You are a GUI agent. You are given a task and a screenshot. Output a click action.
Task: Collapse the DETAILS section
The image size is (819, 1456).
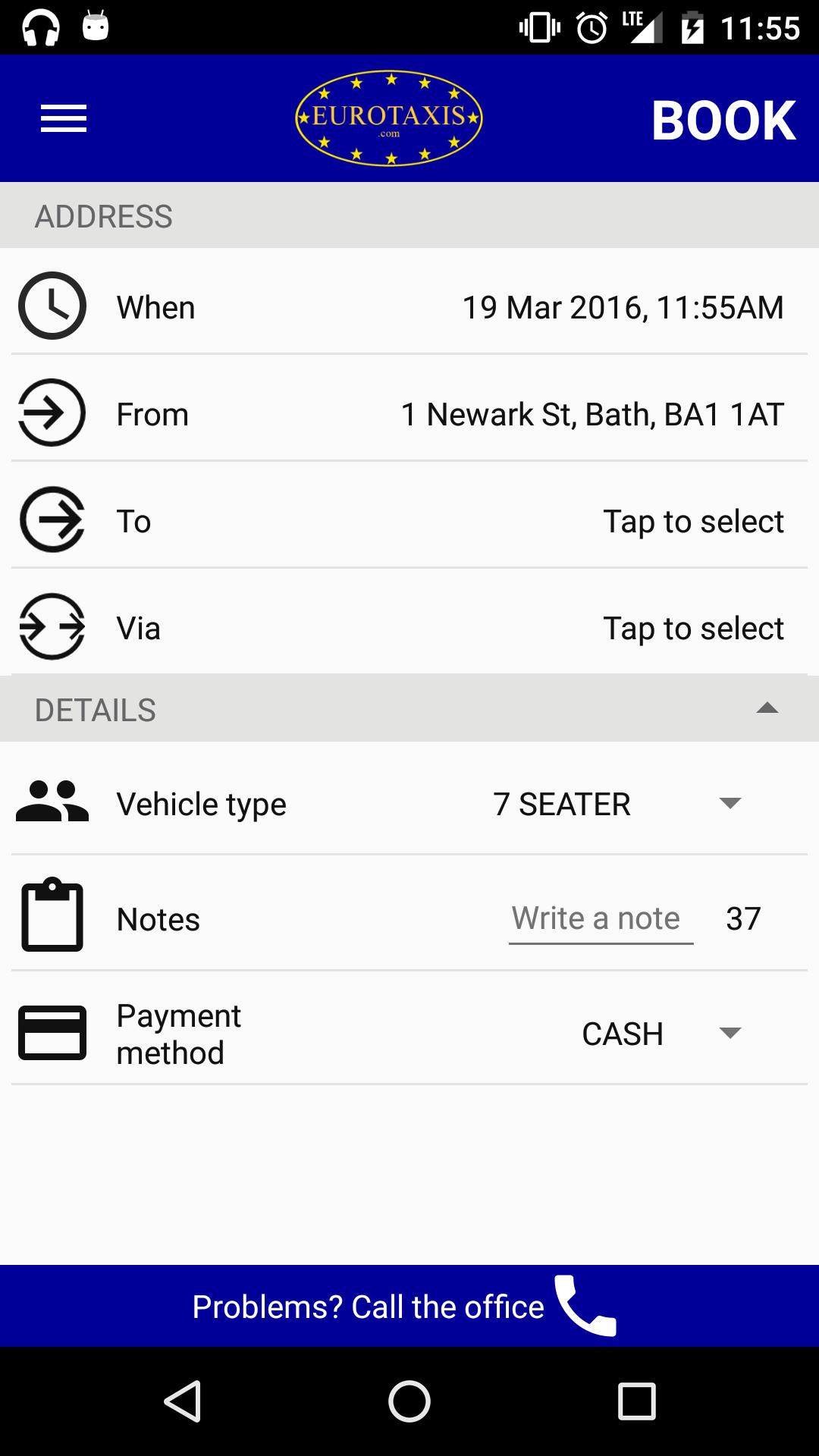coord(769,708)
